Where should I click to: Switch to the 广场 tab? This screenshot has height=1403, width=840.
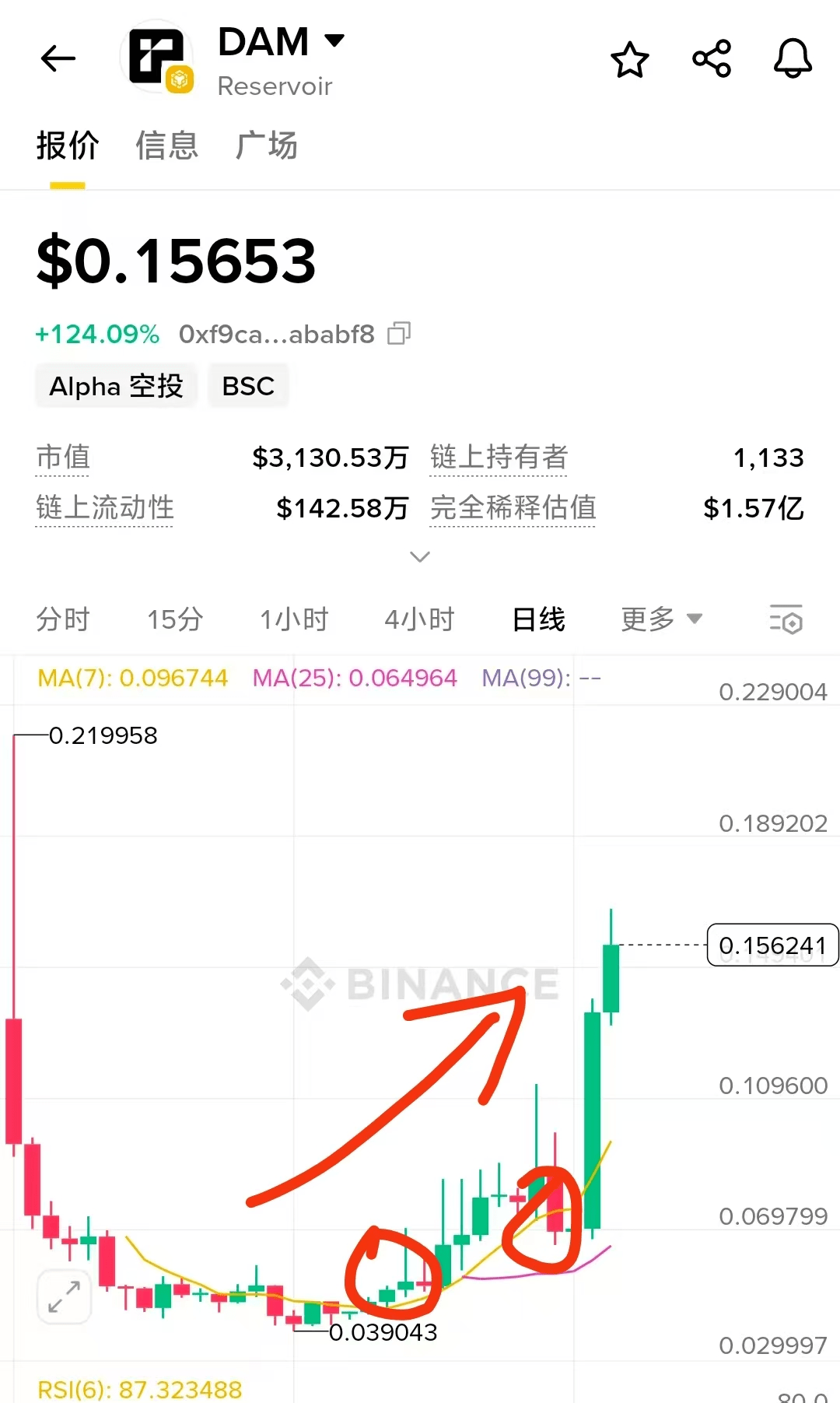267,146
